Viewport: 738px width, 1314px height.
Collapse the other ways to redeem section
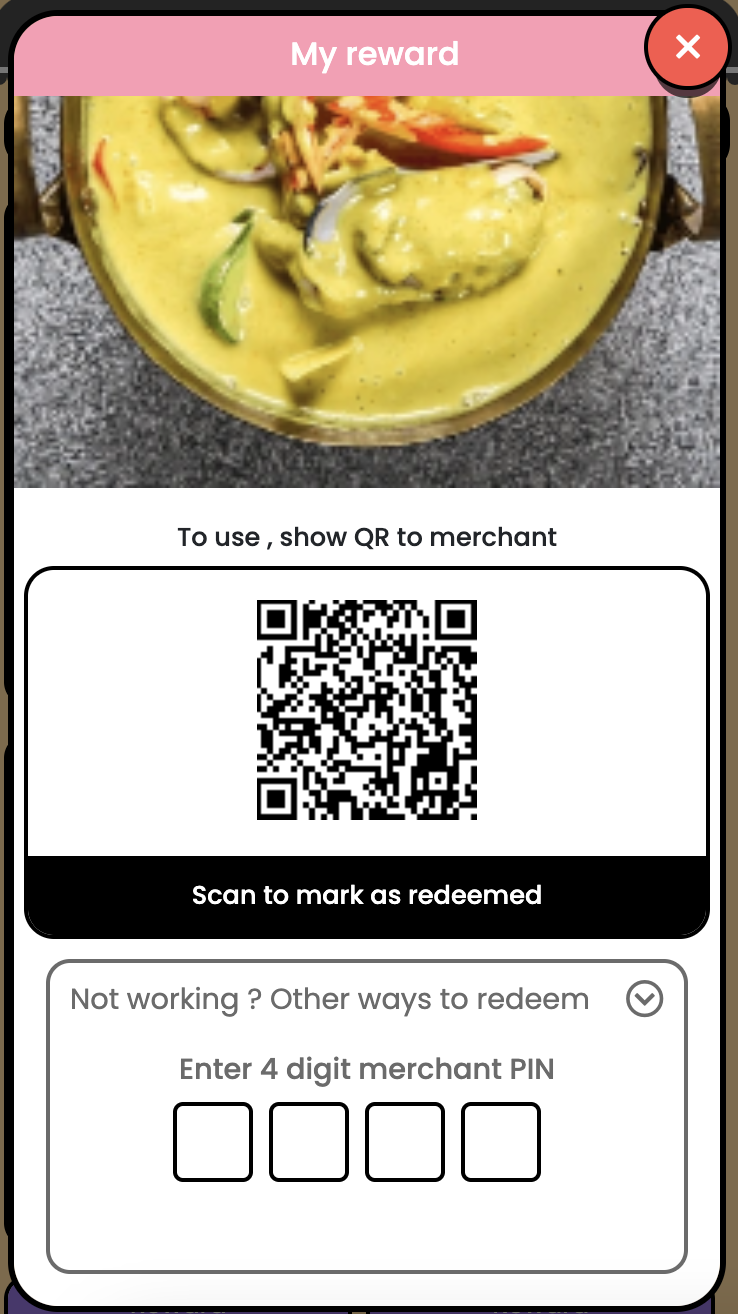tap(644, 998)
